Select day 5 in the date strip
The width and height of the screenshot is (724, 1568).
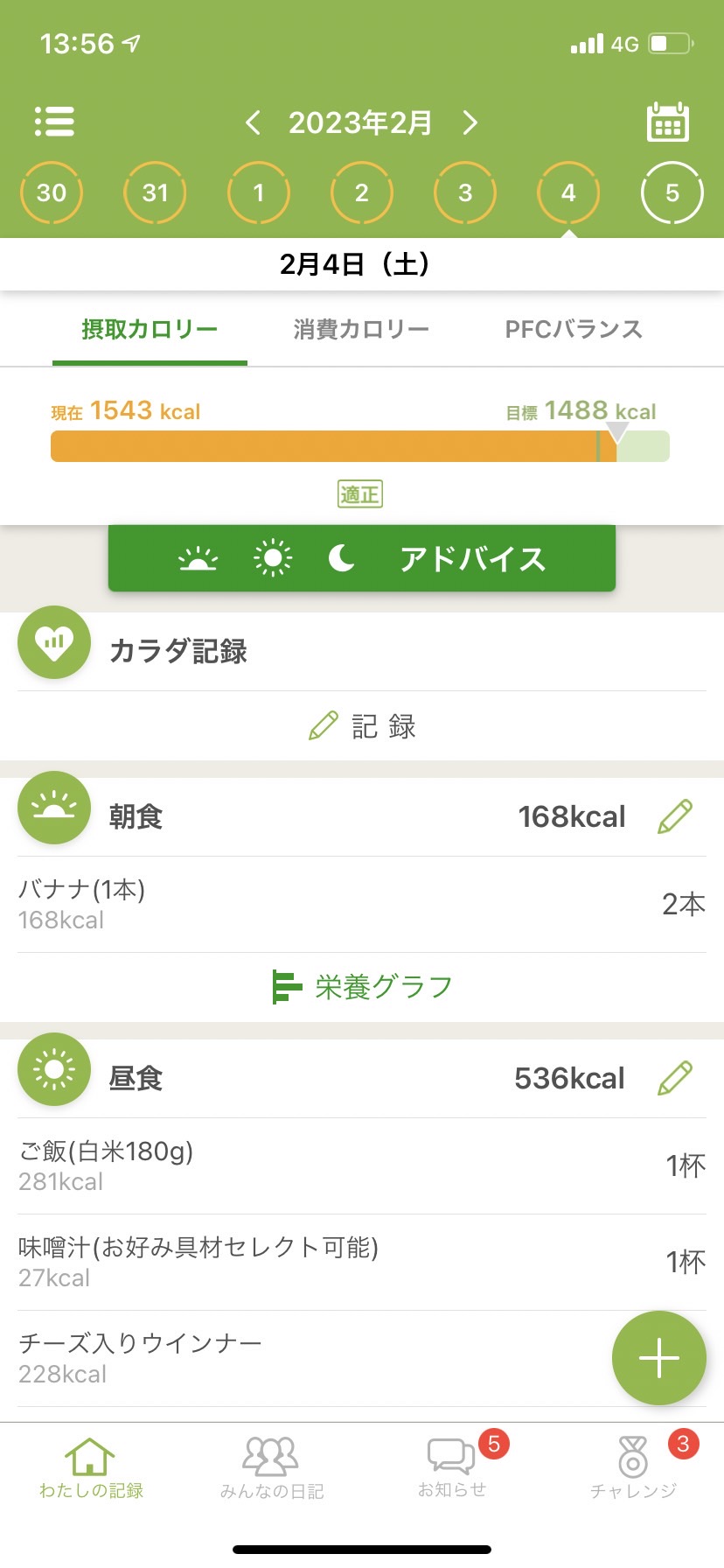click(x=672, y=192)
